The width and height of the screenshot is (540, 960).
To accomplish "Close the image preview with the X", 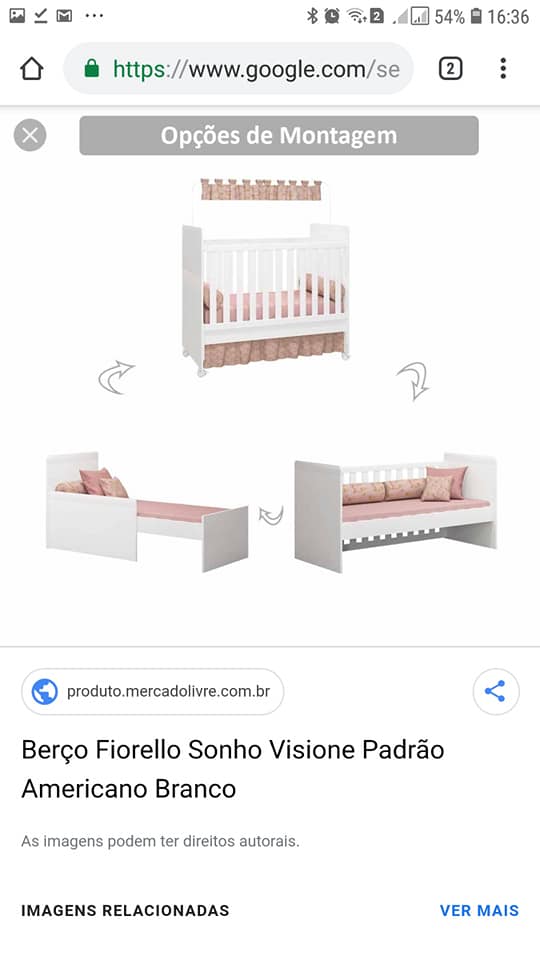I will pos(30,135).
